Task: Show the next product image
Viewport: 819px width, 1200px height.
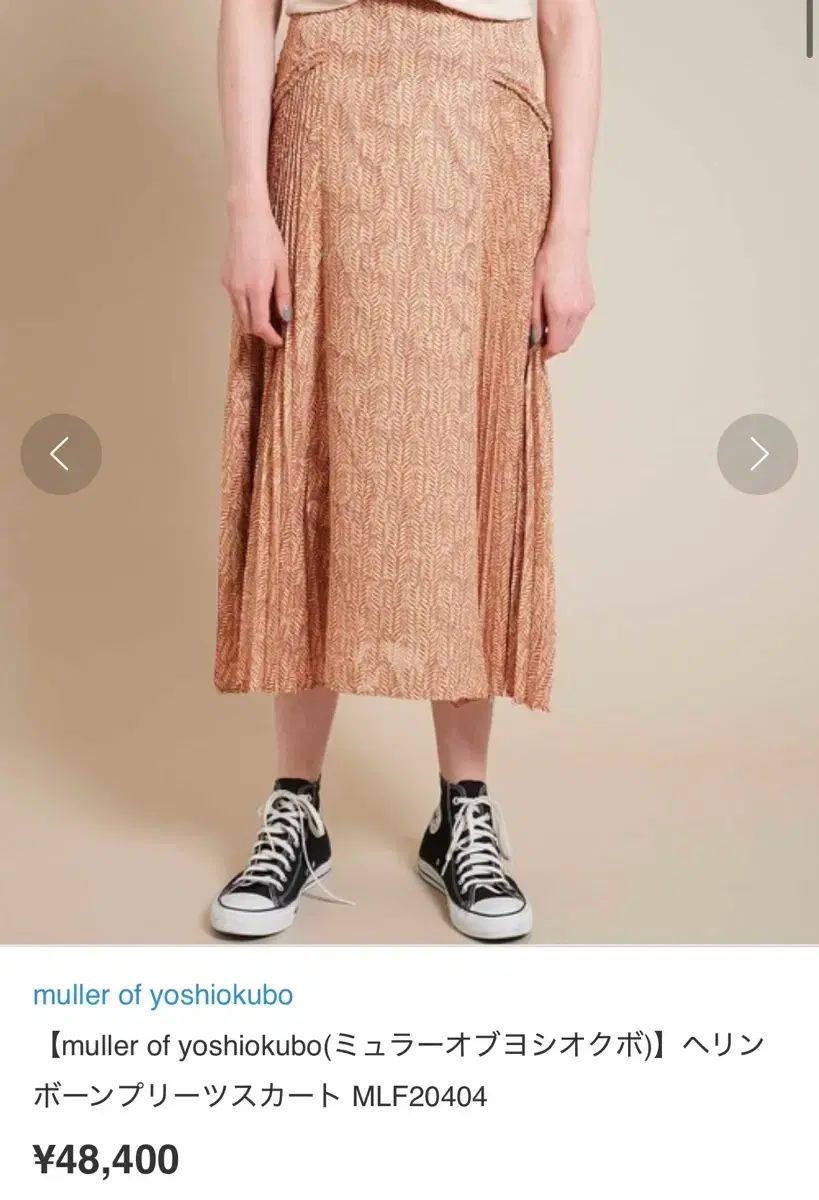Action: [757, 454]
